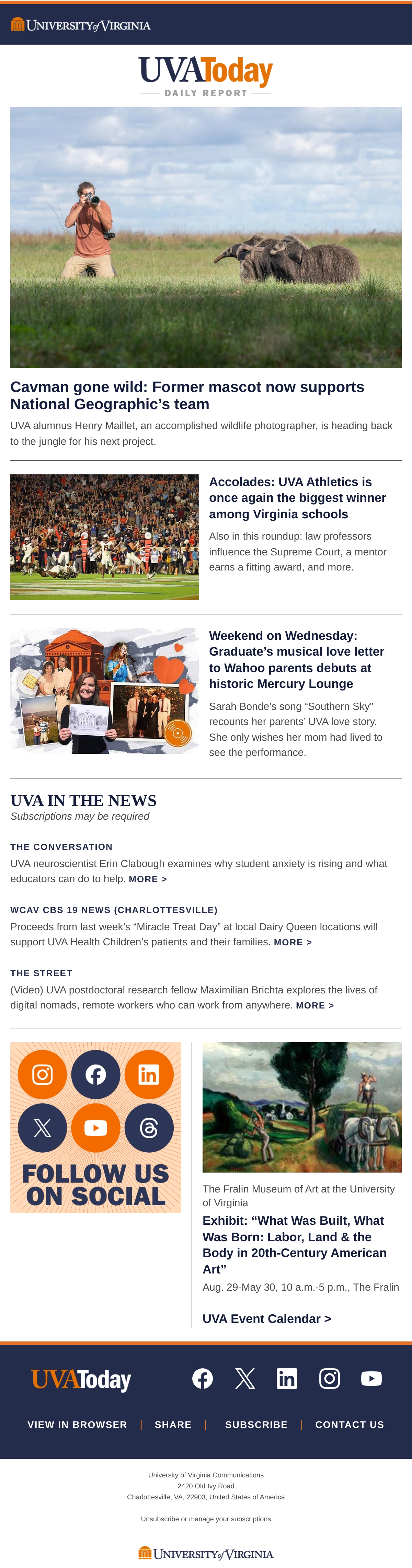Viewport: 412px width, 1568px height.
Task: Open the football crowd photo thumbnail
Action: pyautogui.click(x=105, y=537)
